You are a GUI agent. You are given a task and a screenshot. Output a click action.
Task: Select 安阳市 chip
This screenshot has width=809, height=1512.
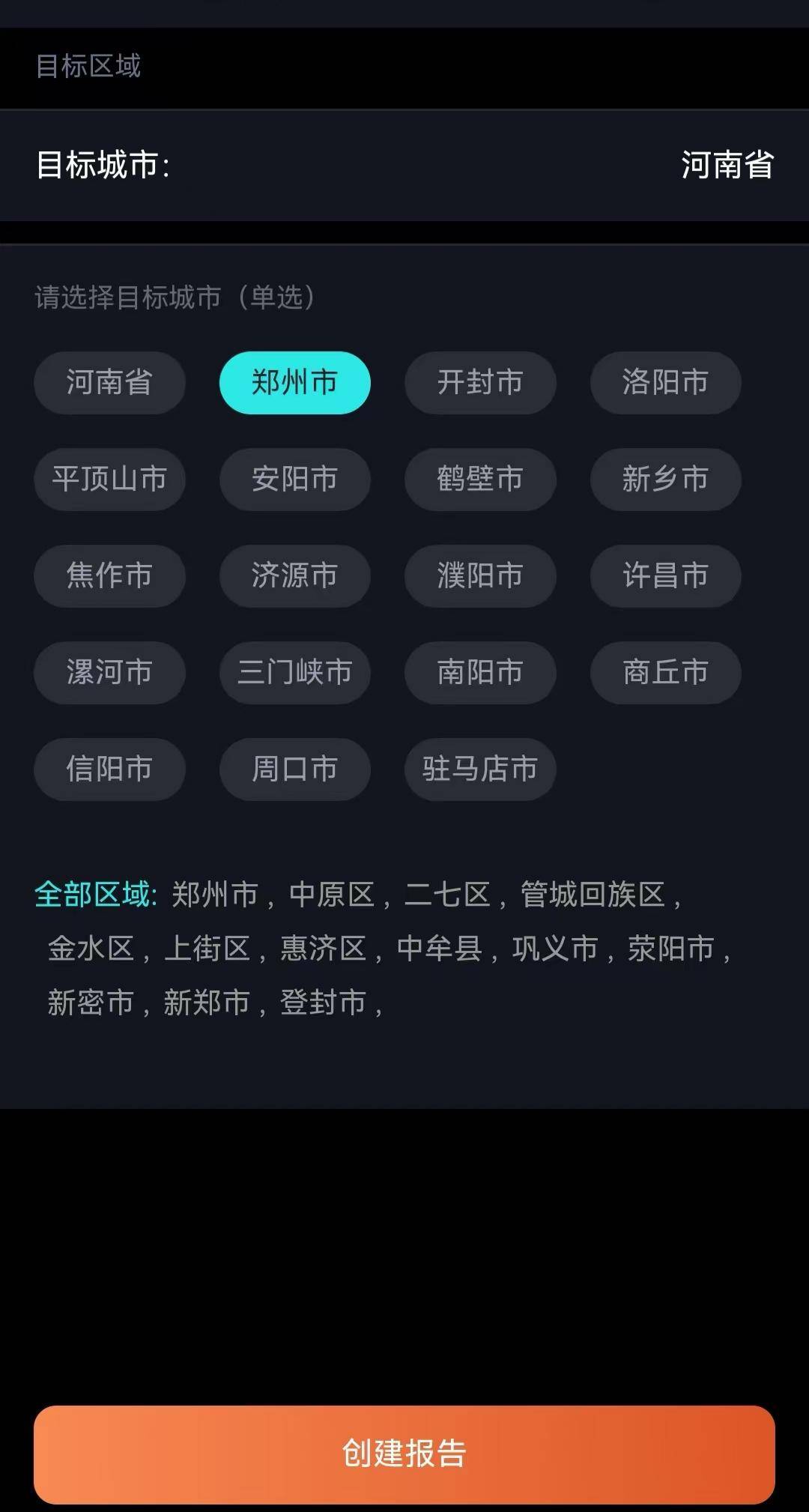coord(294,479)
